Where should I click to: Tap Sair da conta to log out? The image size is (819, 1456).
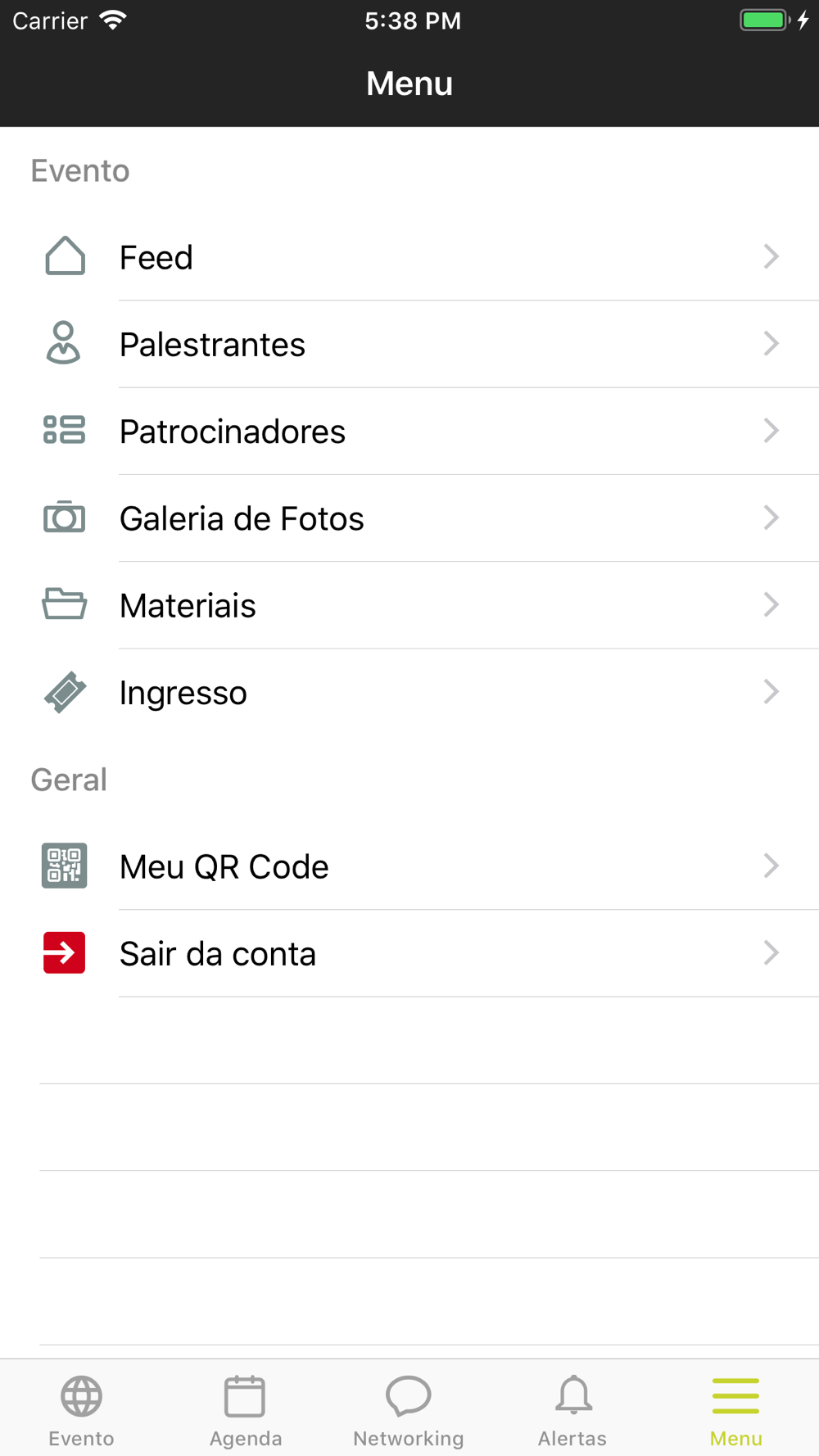(x=409, y=953)
